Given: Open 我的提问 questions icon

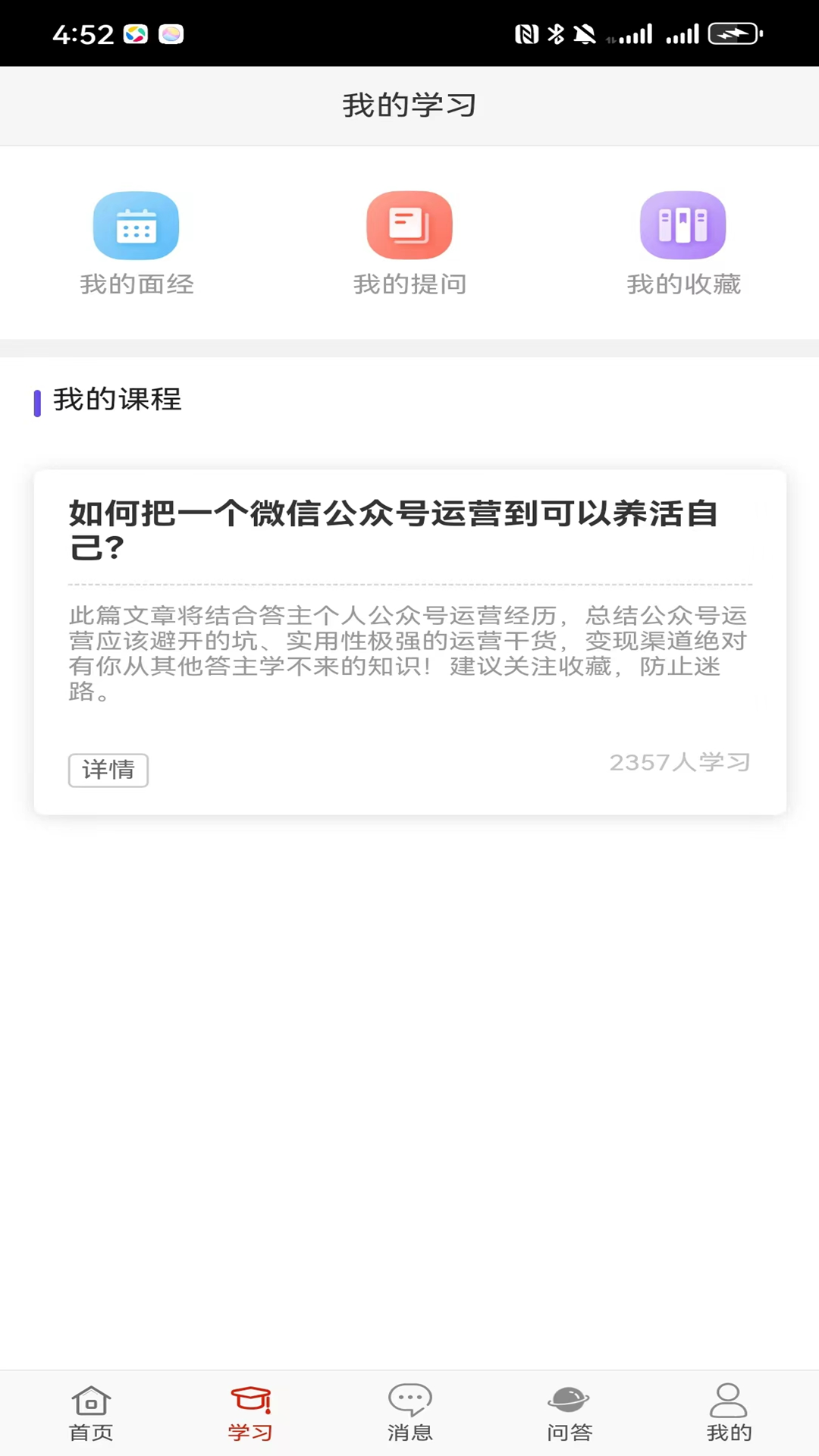Looking at the screenshot, I should (409, 225).
